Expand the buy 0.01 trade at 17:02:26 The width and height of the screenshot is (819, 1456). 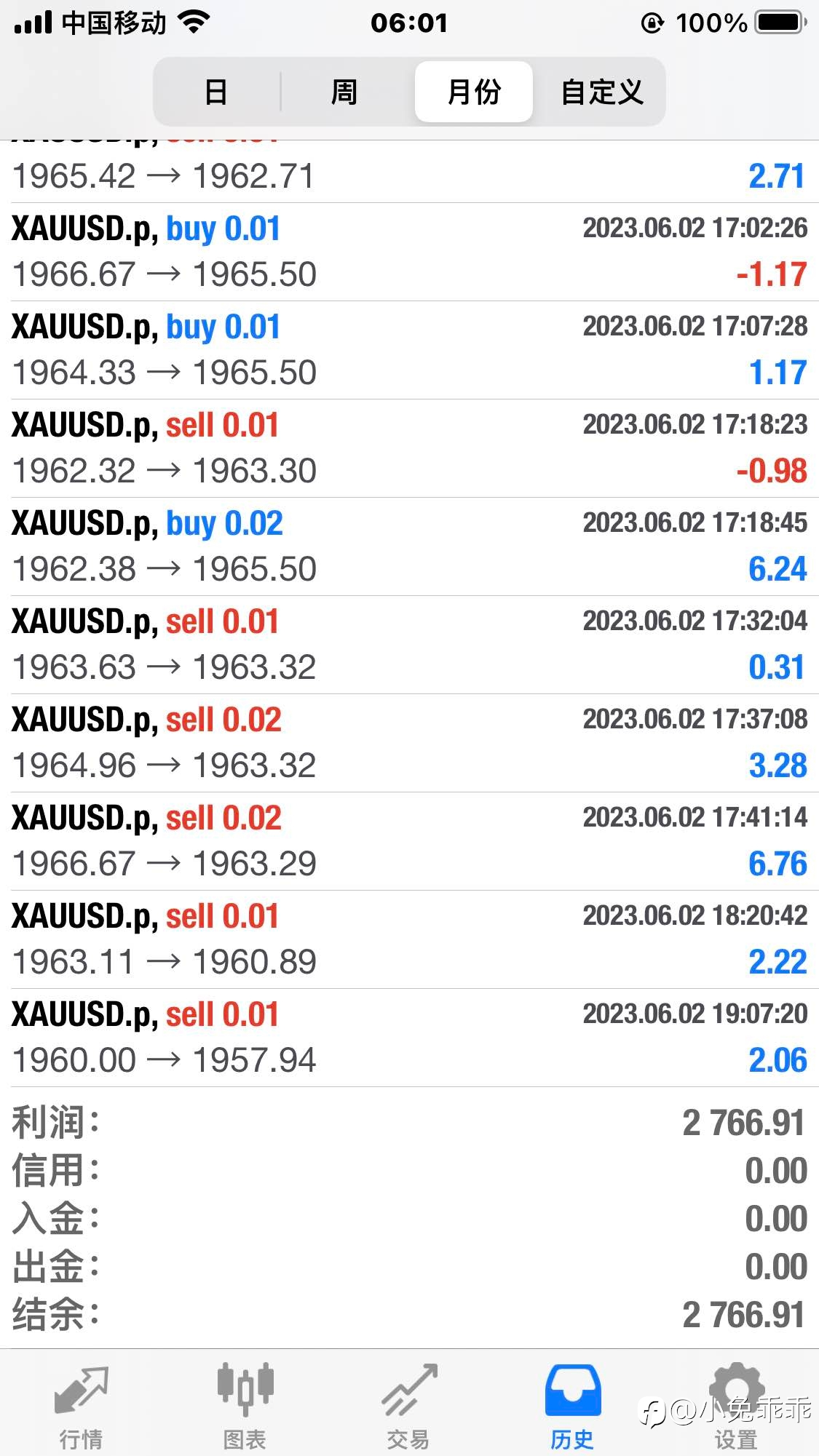pos(409,252)
